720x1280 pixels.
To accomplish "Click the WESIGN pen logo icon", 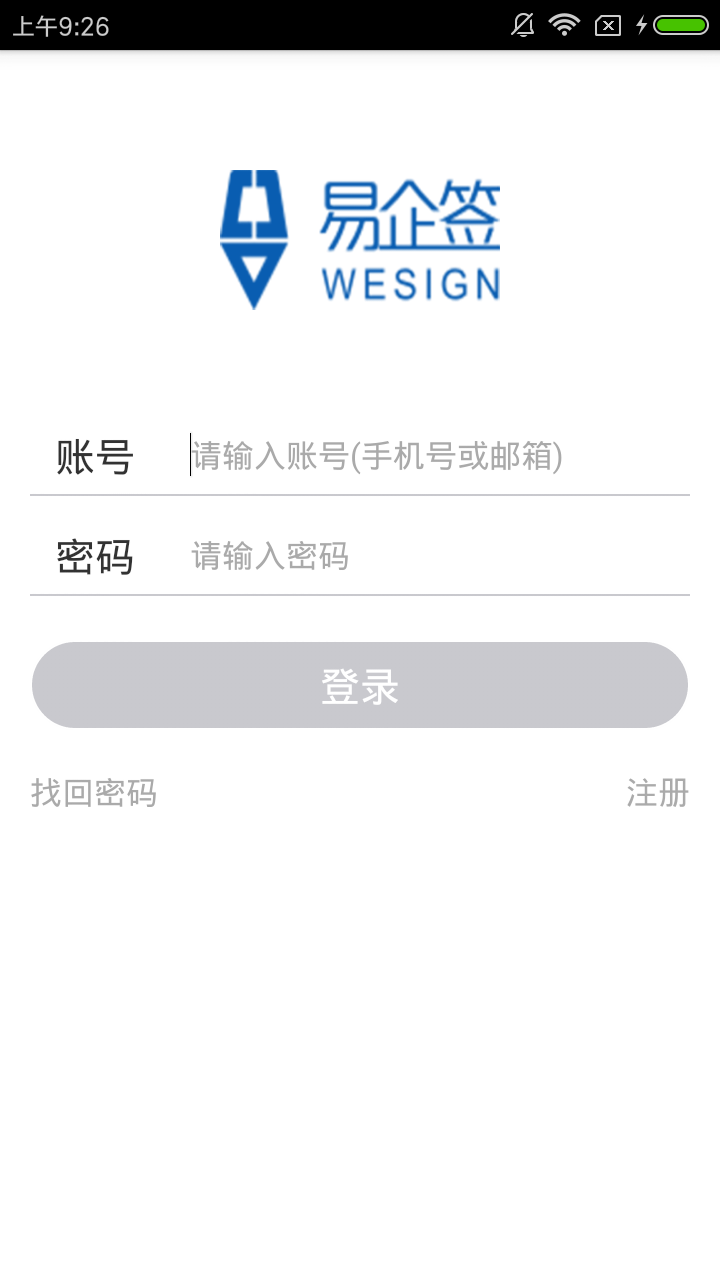I will [252, 240].
